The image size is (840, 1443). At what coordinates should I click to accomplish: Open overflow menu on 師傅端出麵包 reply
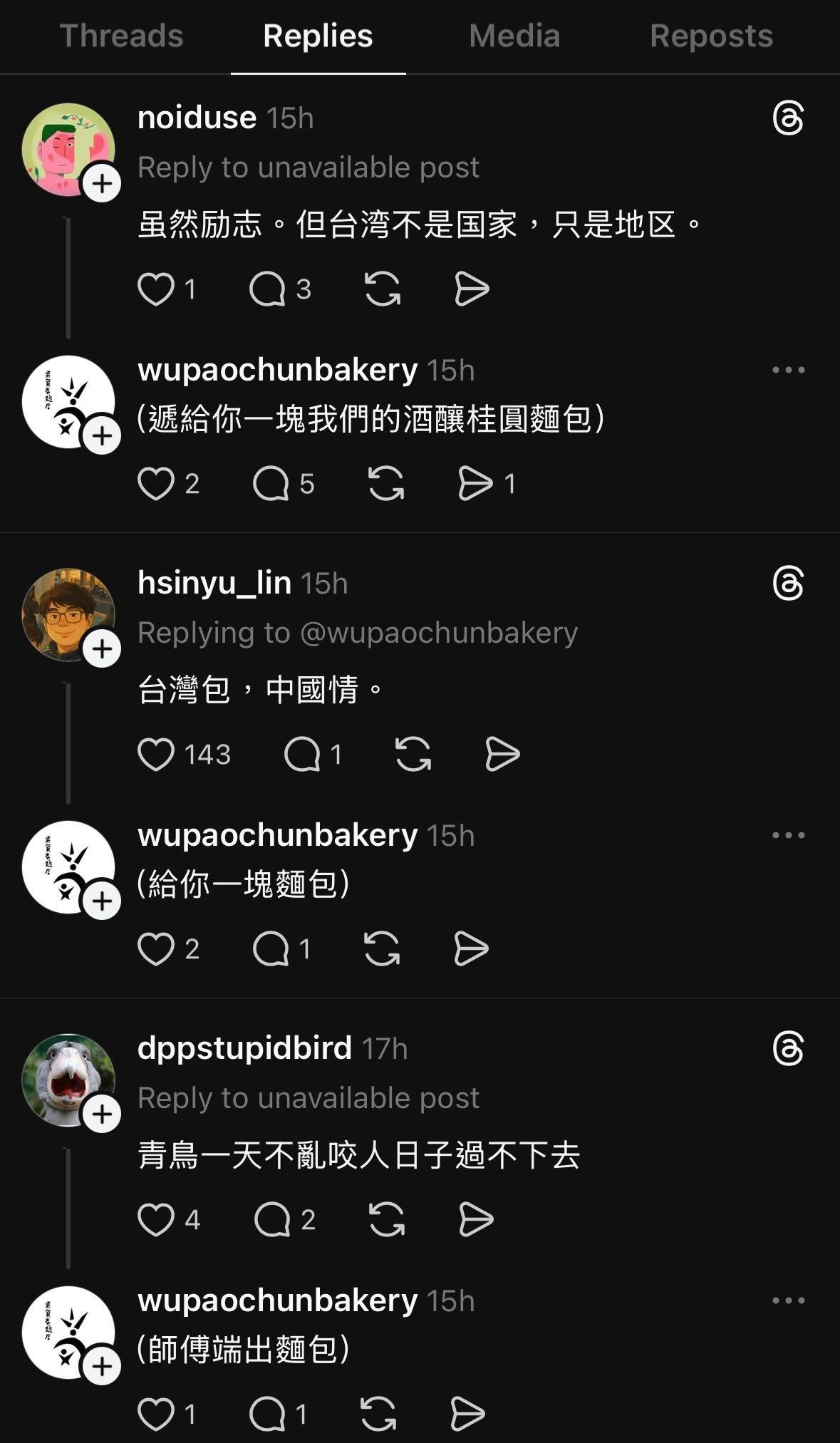coord(788,1300)
